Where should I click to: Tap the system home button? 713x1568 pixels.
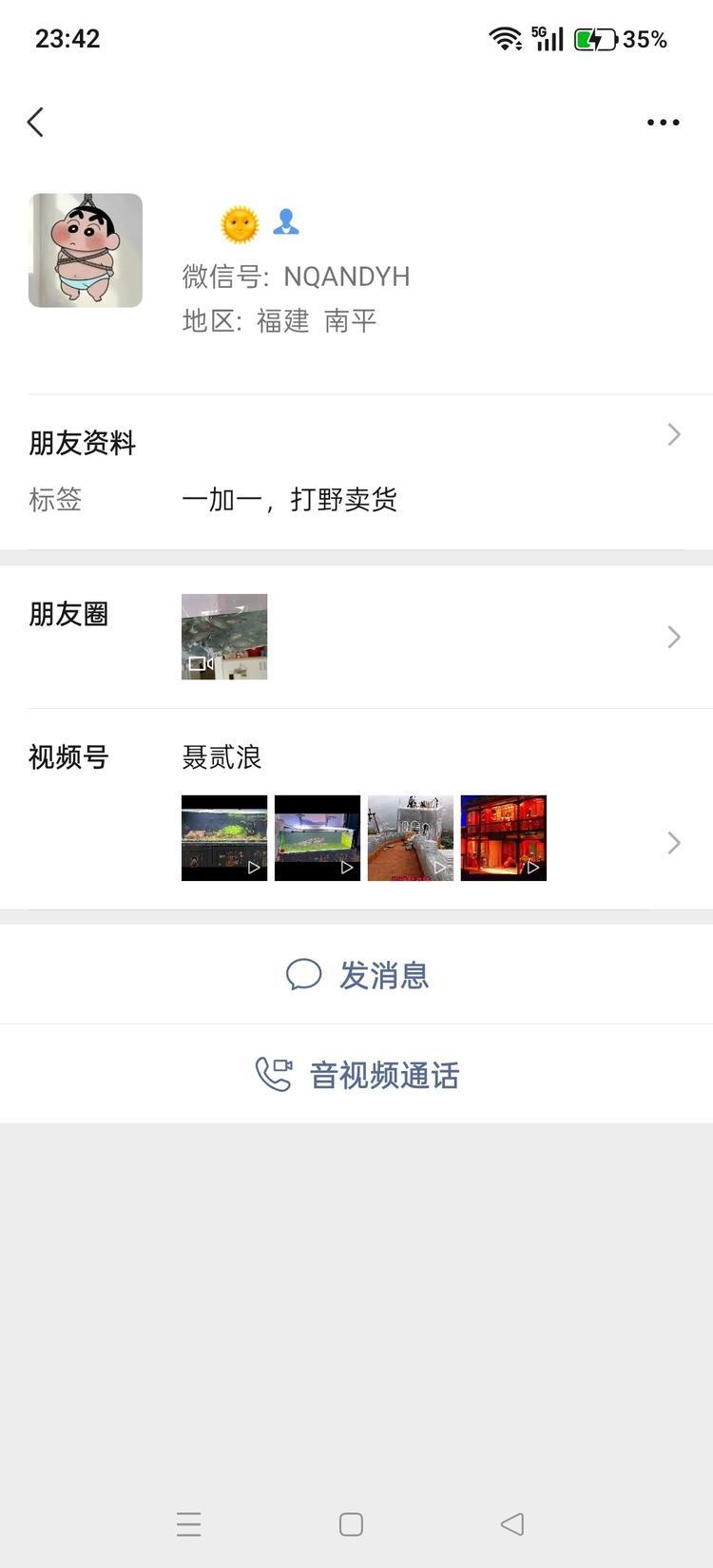point(351,1524)
